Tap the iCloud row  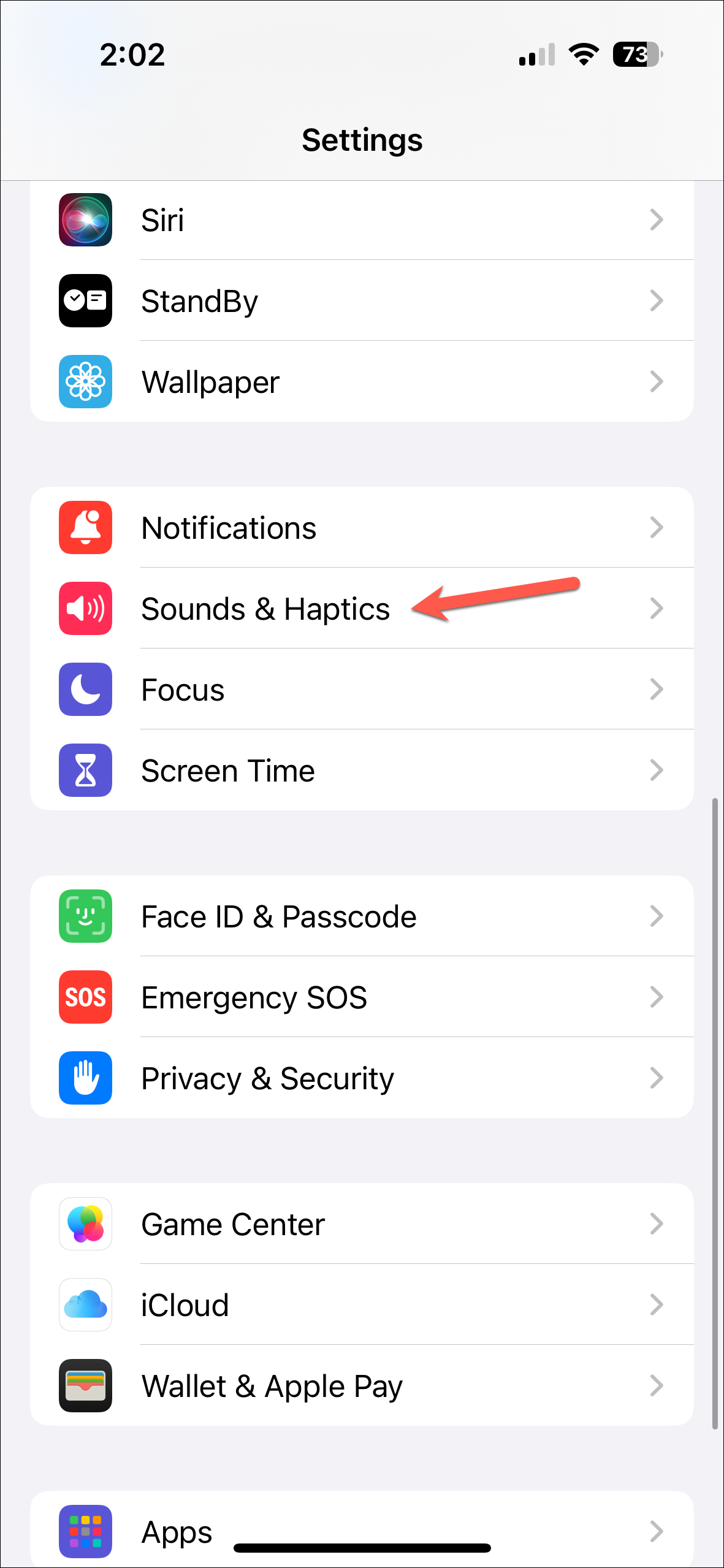pyautogui.click(x=362, y=1305)
